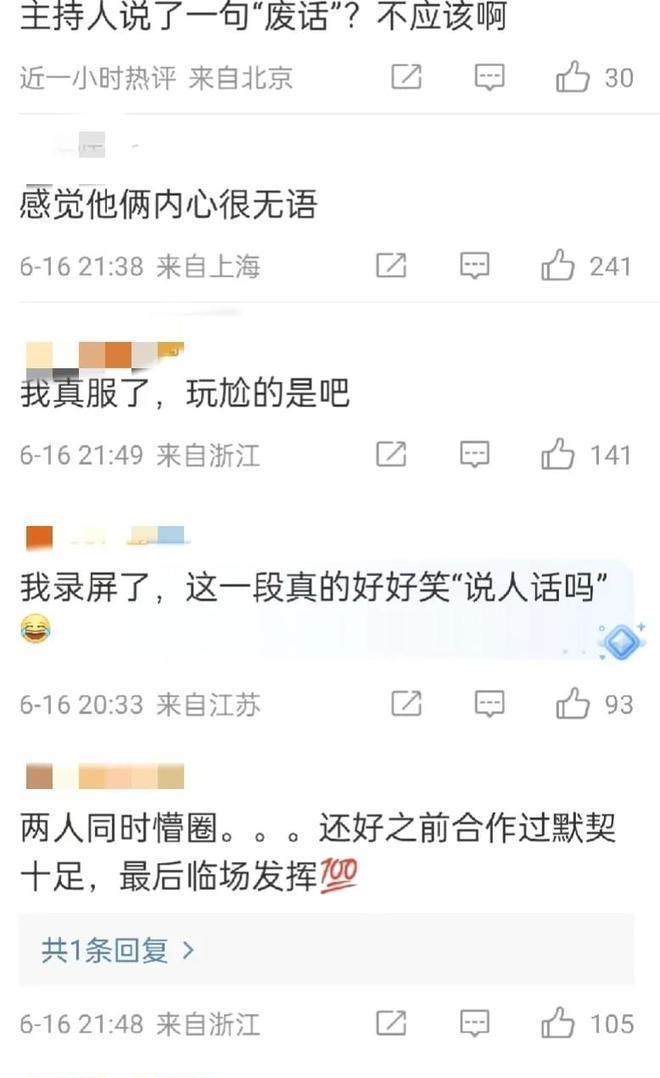Reply to the 两人同时懵圈 comment

pyautogui.click(x=474, y=1023)
